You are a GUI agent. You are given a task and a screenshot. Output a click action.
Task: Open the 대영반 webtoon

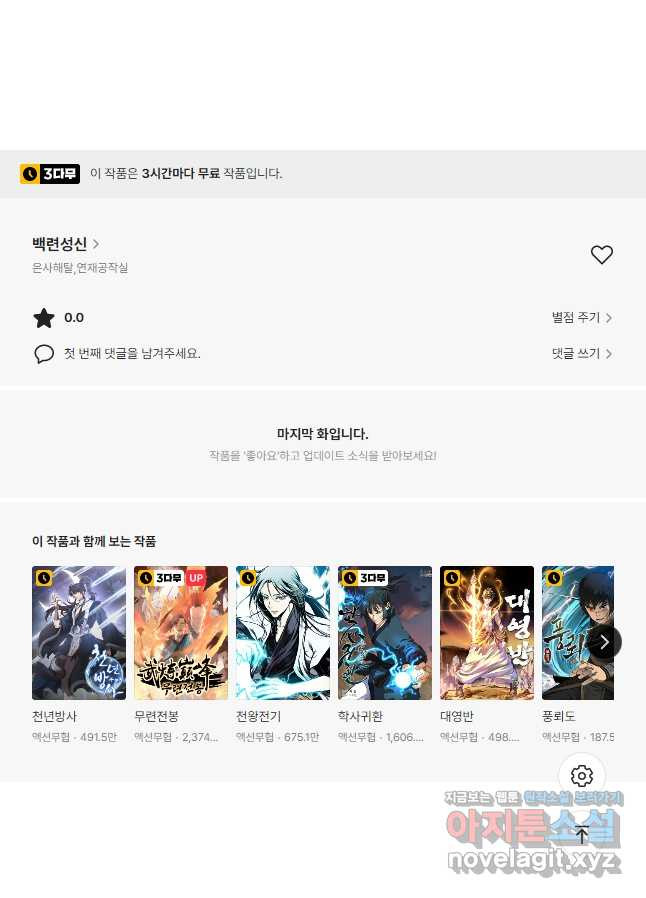coord(487,633)
